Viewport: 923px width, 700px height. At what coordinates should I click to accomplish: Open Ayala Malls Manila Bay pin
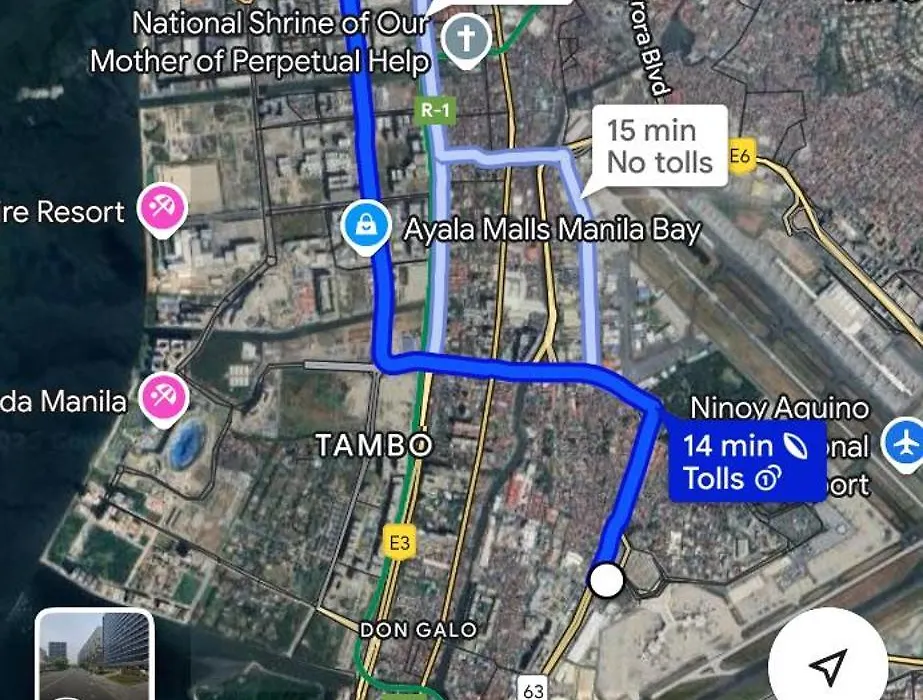[367, 228]
